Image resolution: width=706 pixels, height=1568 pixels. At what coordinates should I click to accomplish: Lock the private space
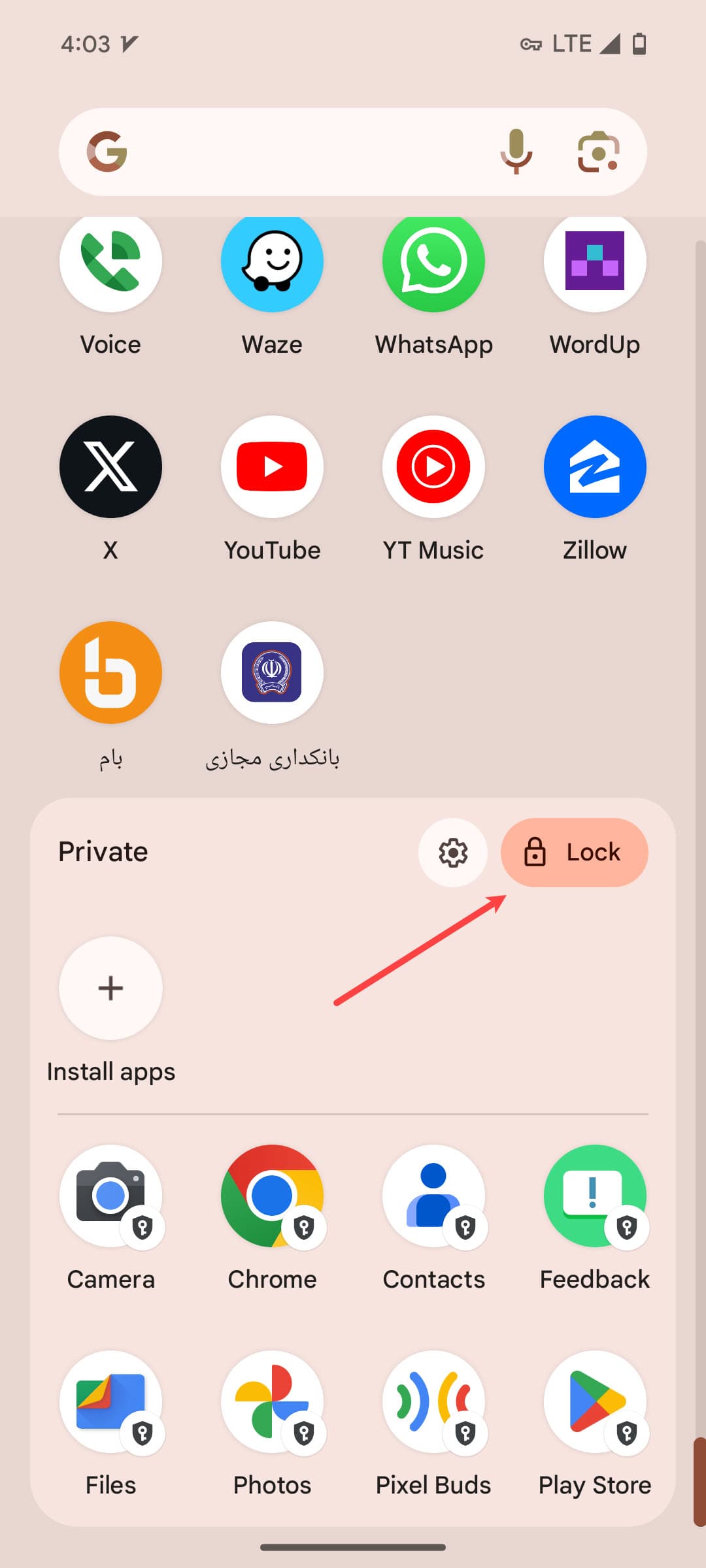point(574,852)
